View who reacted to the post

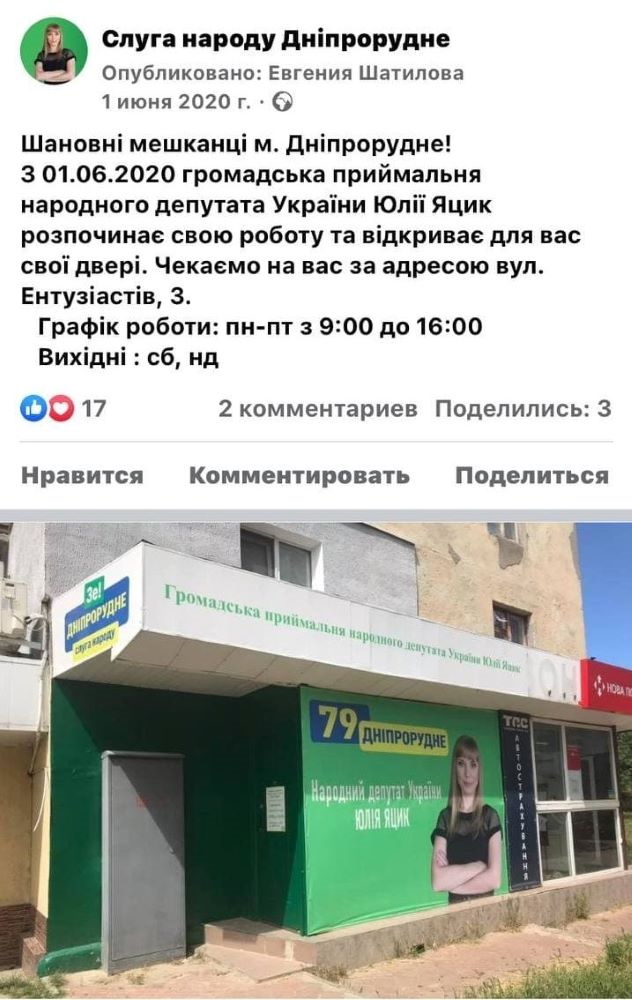coord(63,408)
